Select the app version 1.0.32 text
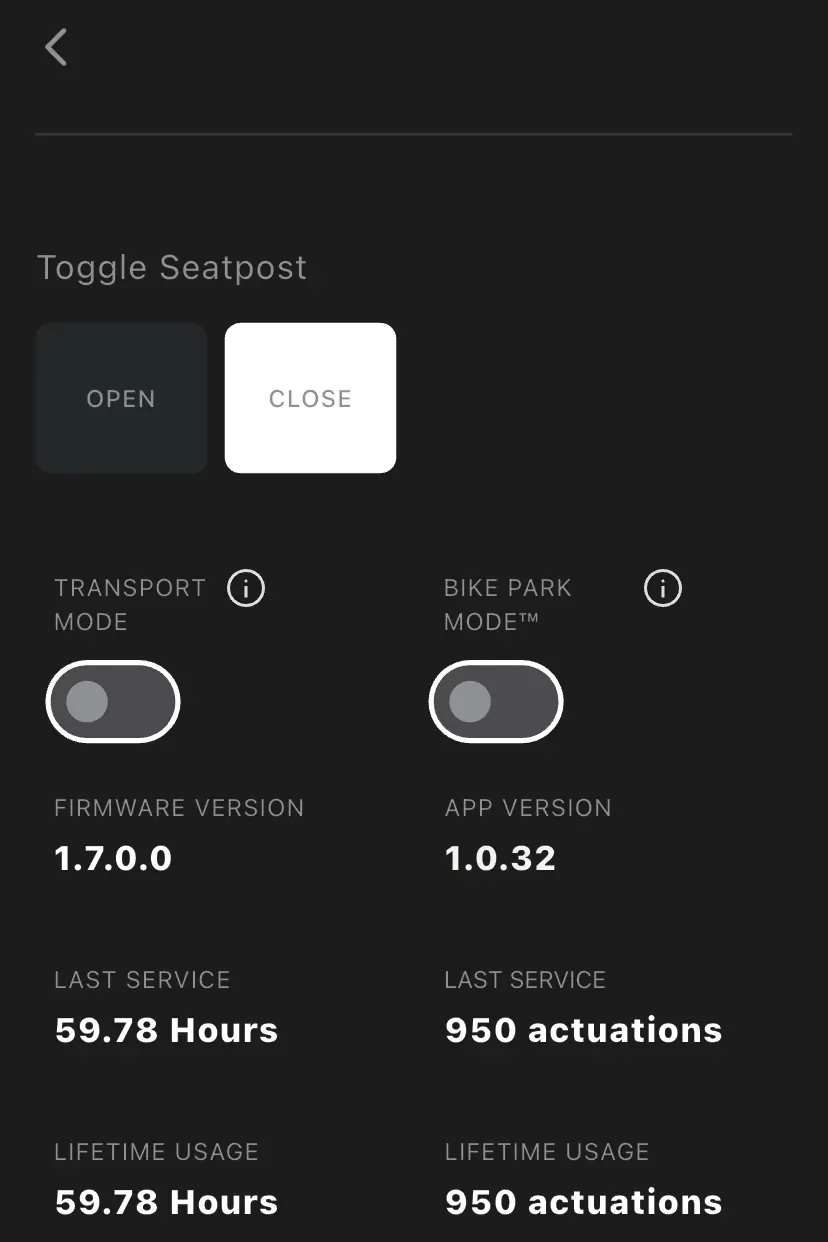828x1242 pixels. [x=500, y=857]
